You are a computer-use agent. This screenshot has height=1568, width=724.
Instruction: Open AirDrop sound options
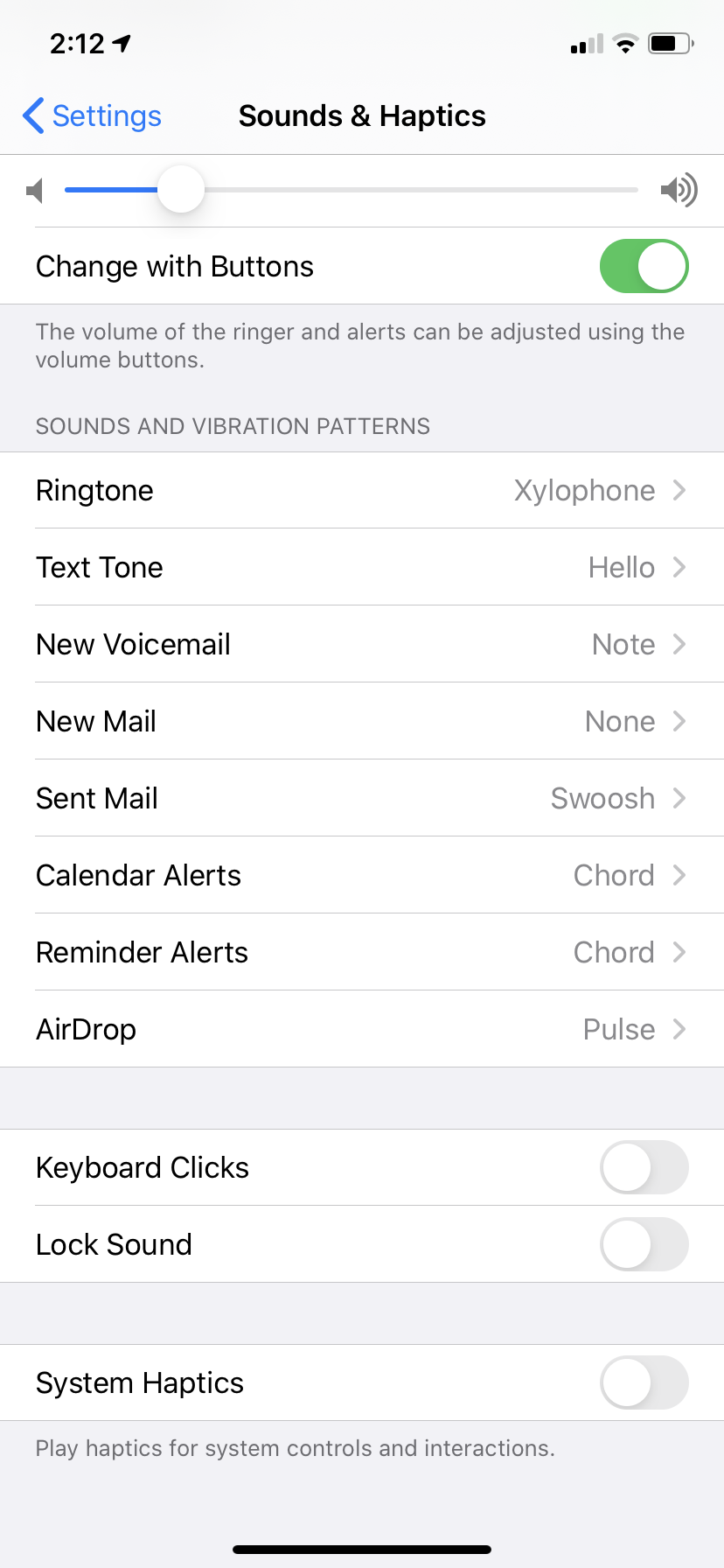pyautogui.click(x=362, y=1030)
